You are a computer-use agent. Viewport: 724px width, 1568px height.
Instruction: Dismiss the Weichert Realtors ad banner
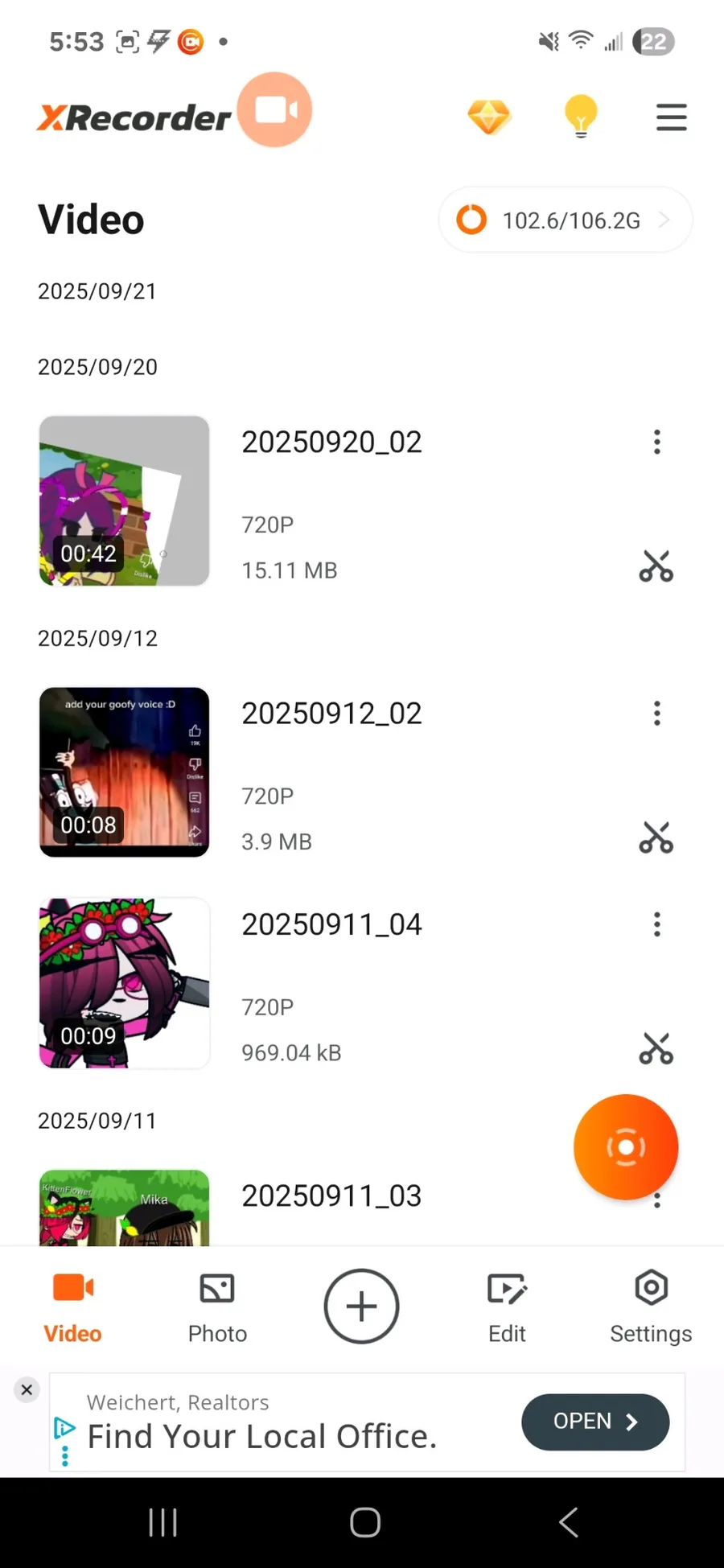tap(27, 1389)
